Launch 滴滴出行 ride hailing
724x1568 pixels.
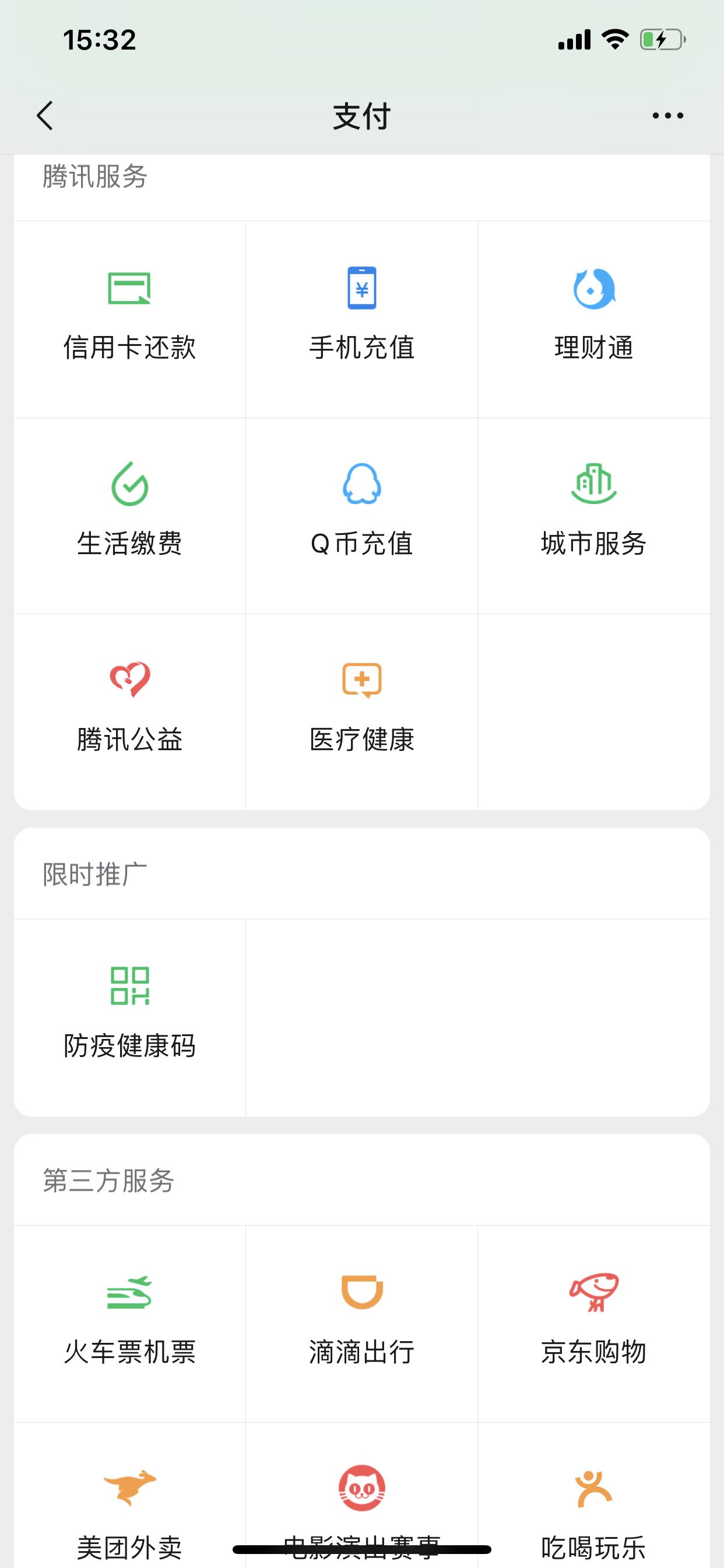click(361, 1324)
